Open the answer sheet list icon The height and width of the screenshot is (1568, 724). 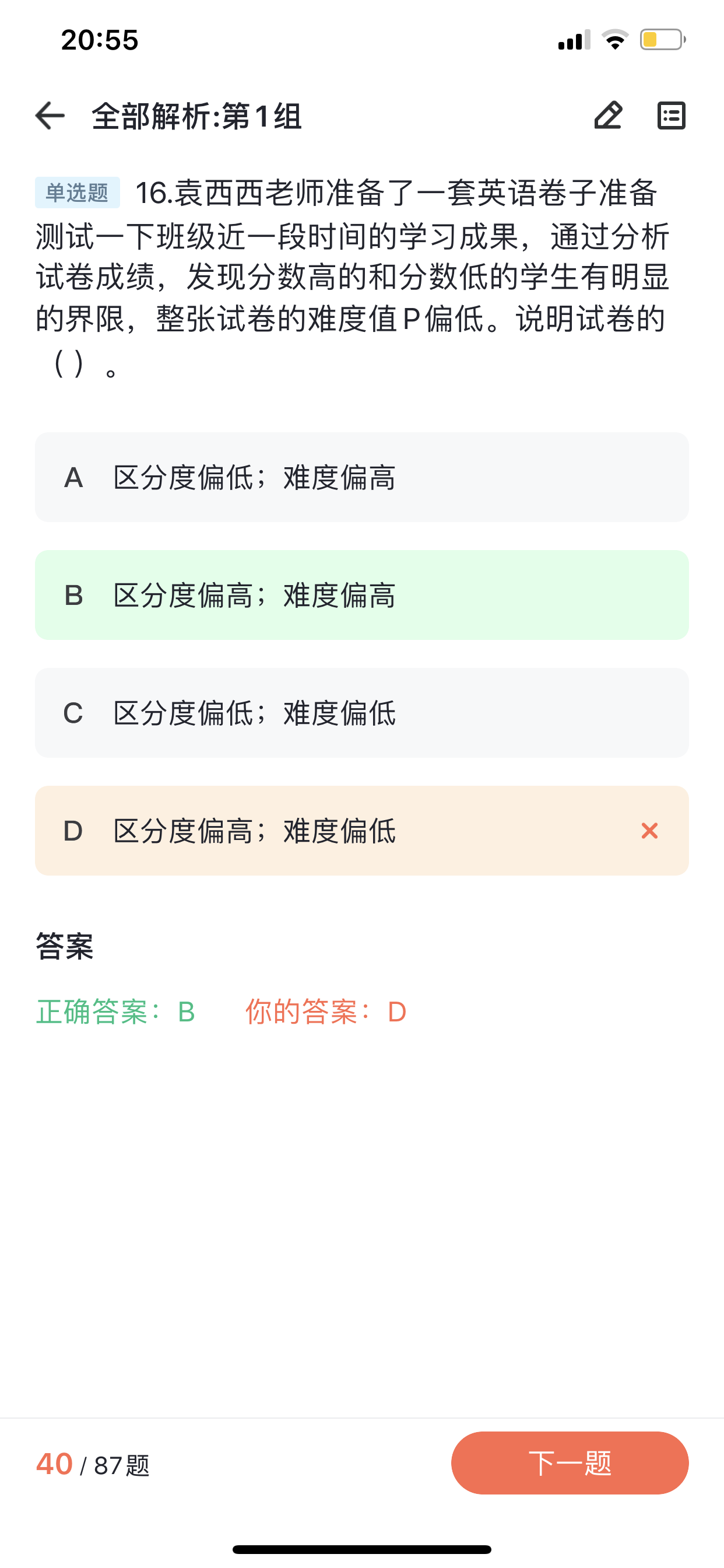[x=672, y=116]
